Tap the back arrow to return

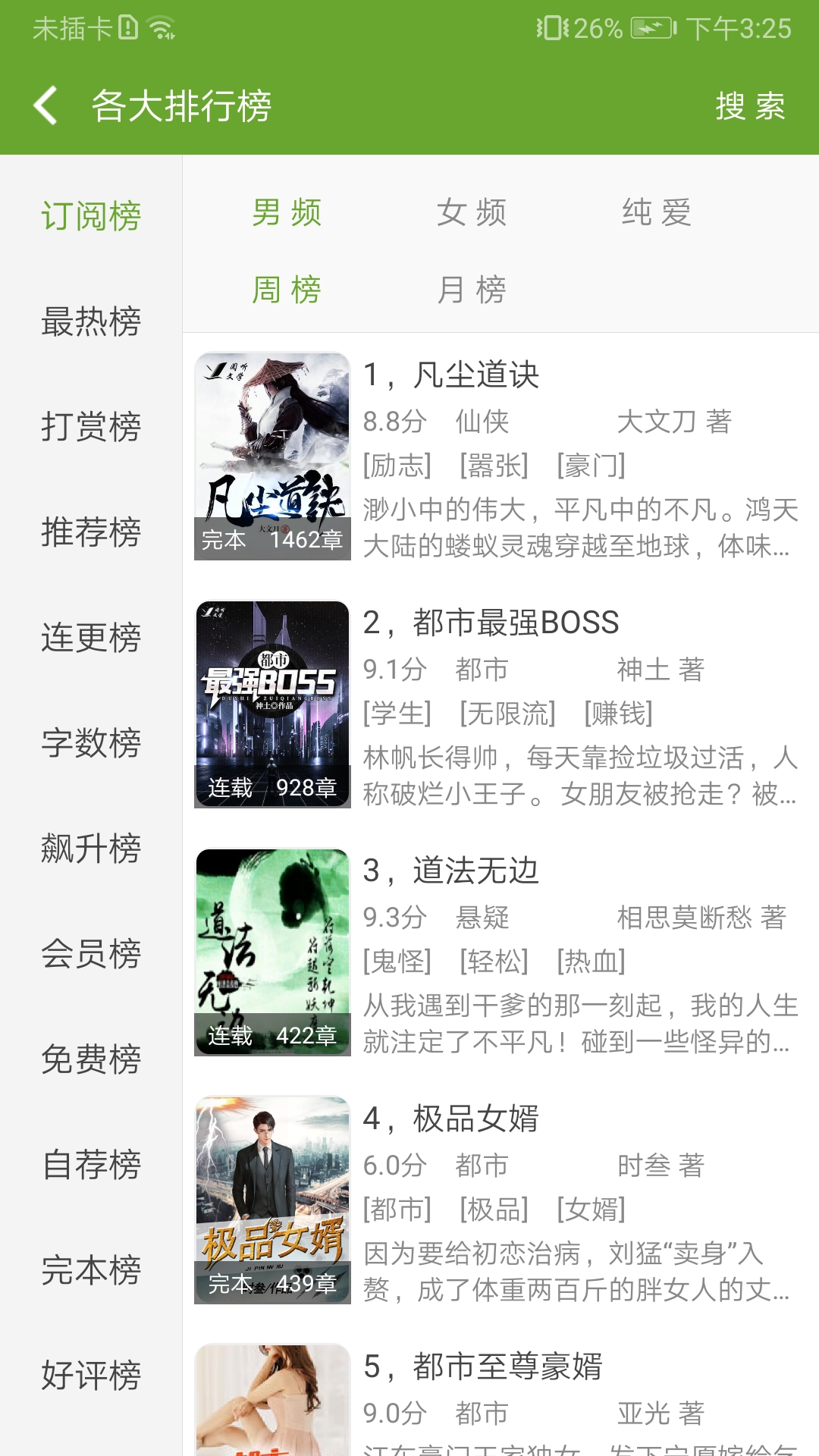[x=45, y=108]
